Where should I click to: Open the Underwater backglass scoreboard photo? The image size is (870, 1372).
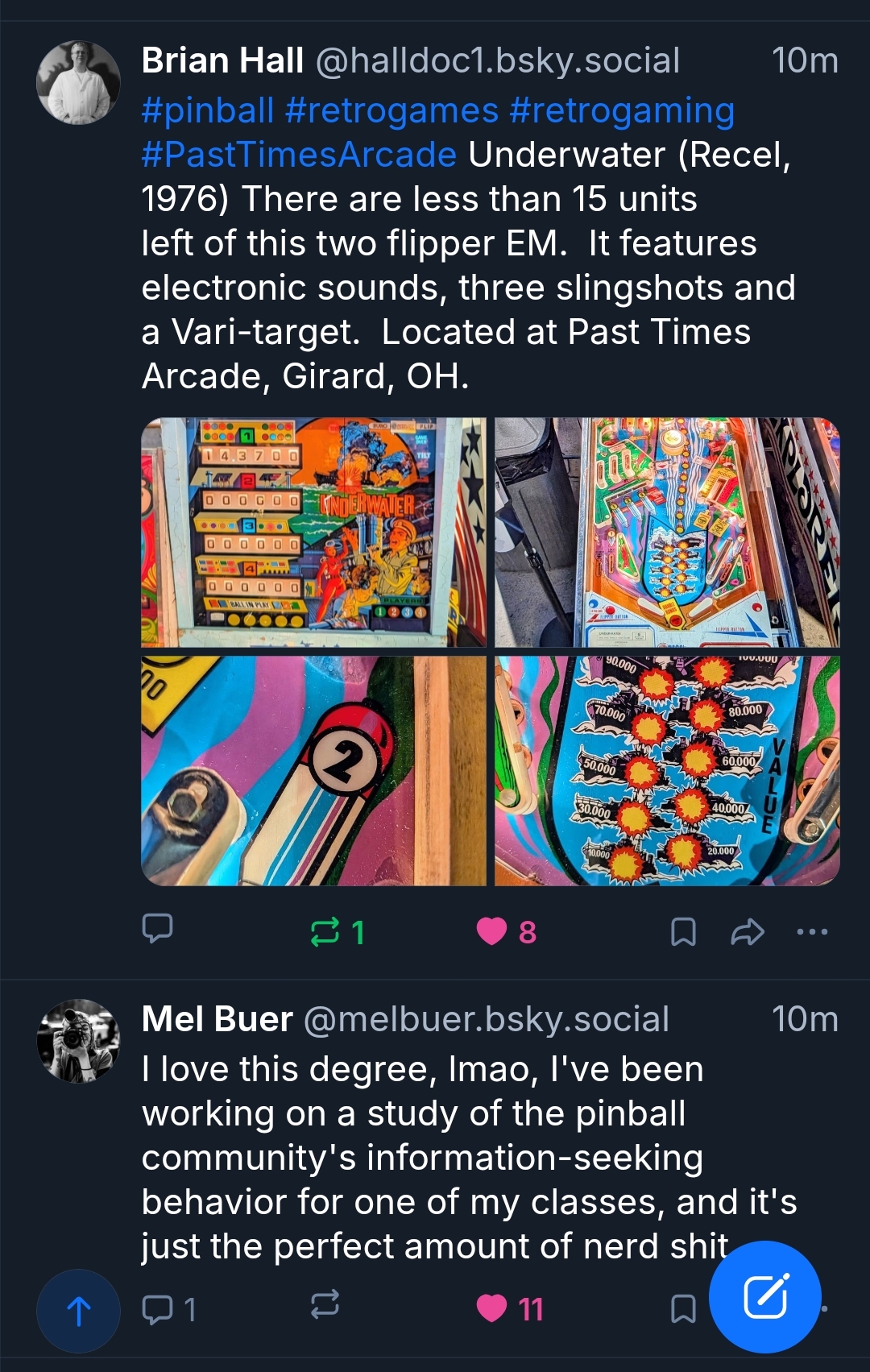point(313,532)
